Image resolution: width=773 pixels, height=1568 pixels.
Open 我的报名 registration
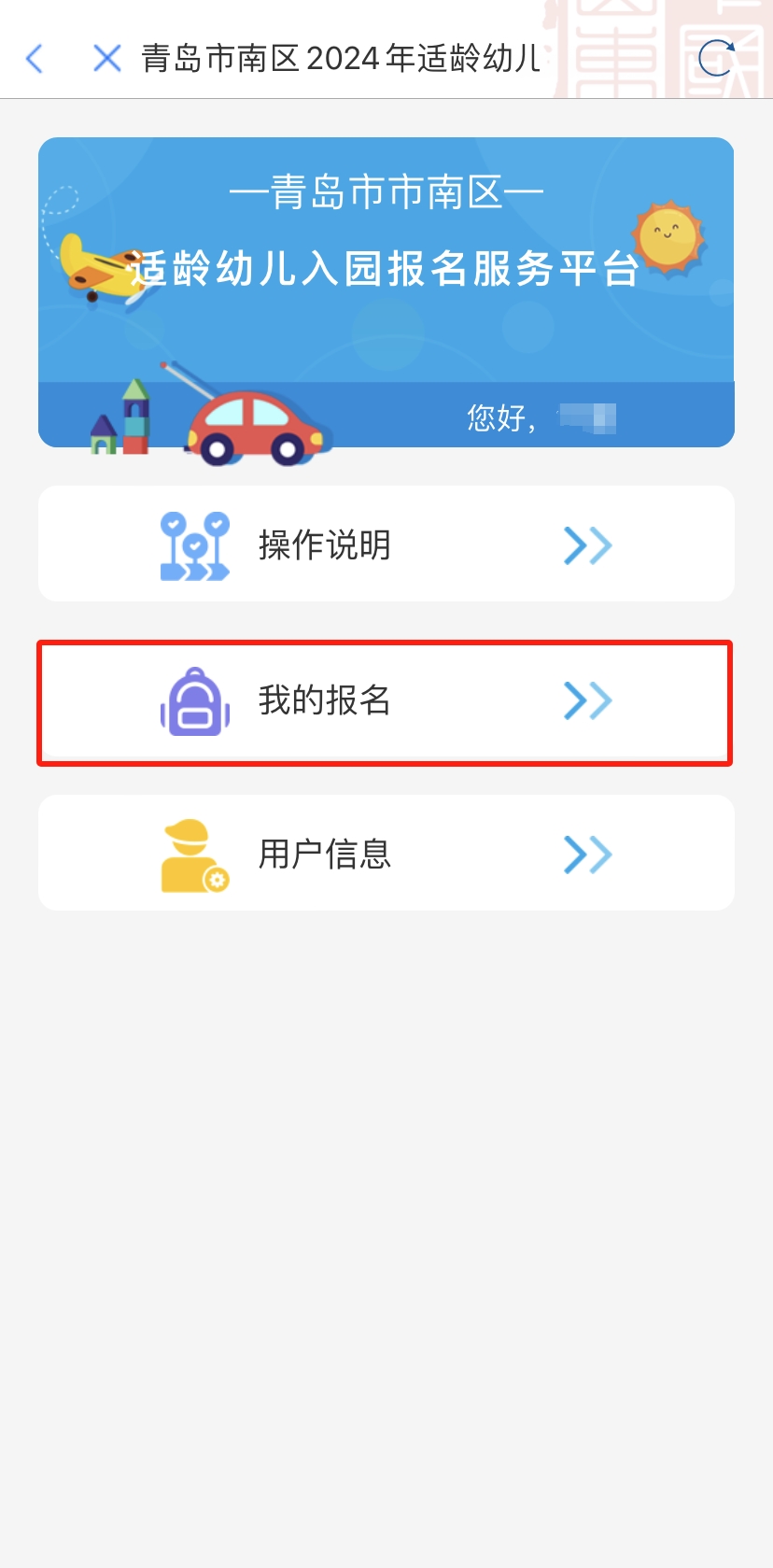coord(386,700)
